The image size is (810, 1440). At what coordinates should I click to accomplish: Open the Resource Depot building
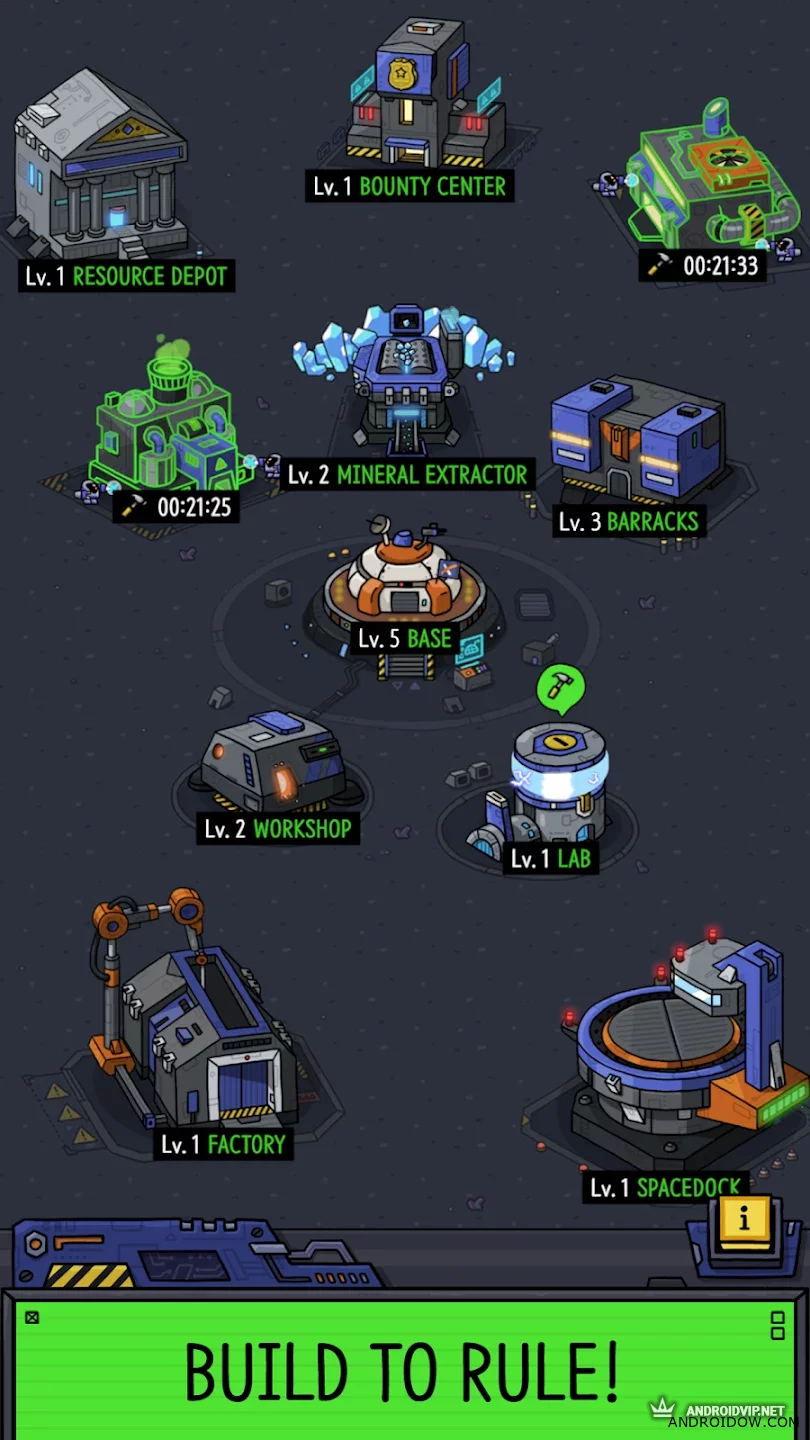[x=100, y=170]
